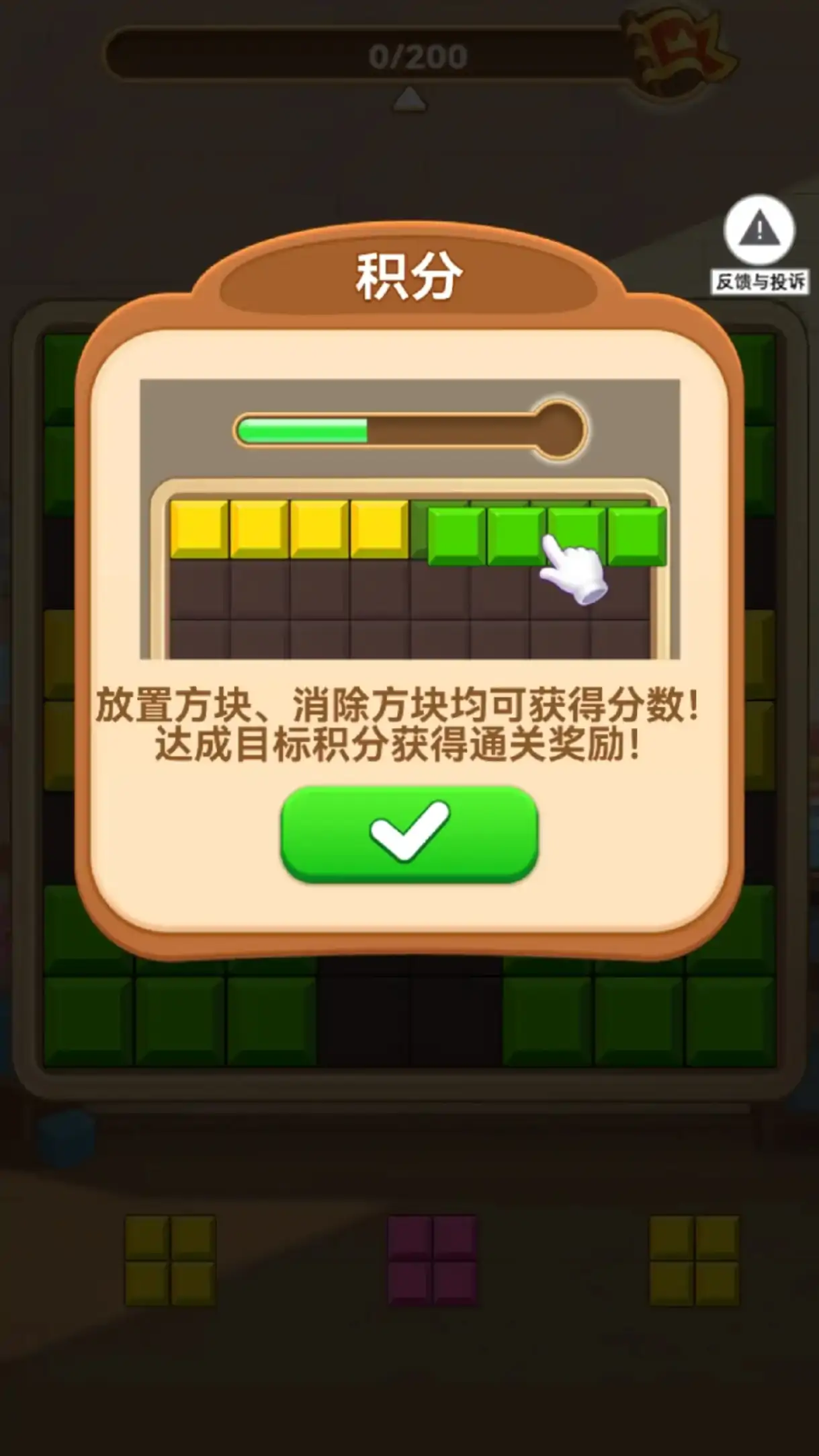Confirm the 积分 dialog with the green checkmark
This screenshot has height=1456, width=819.
(x=409, y=834)
